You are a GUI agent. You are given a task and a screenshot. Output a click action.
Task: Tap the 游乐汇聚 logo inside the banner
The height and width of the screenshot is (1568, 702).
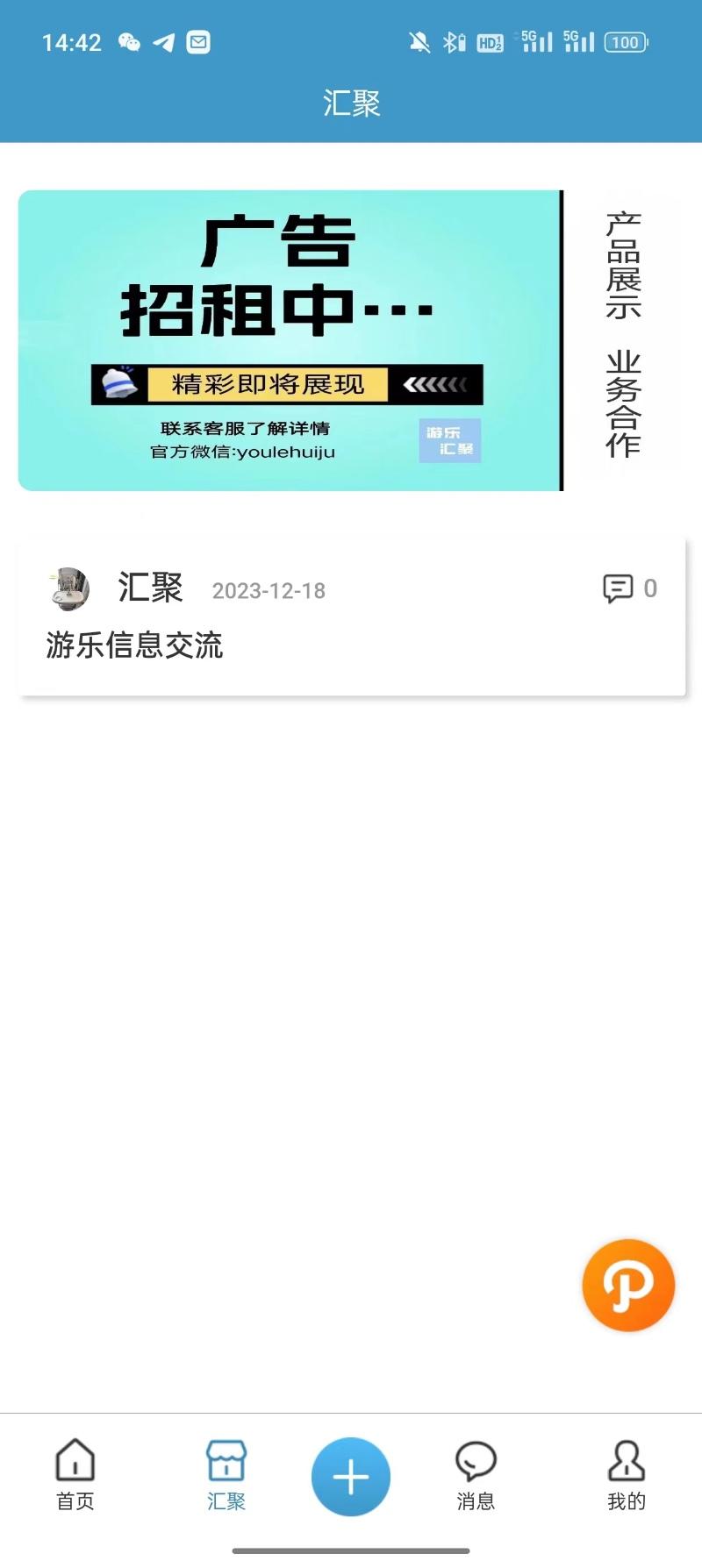point(450,442)
